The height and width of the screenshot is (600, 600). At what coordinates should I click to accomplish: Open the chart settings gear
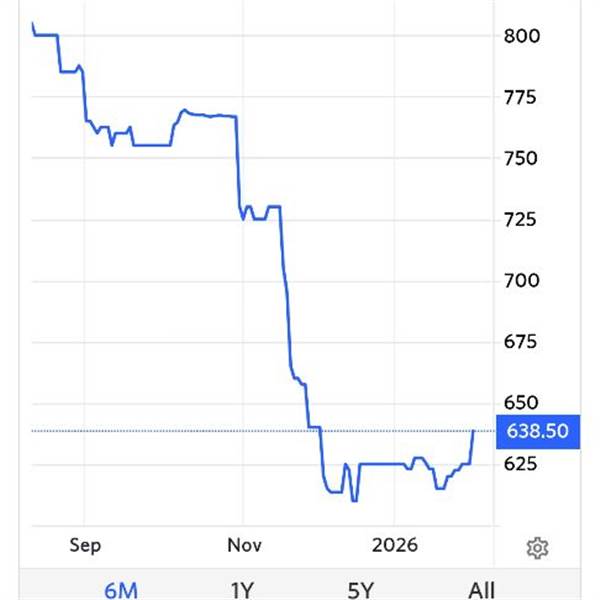(537, 547)
